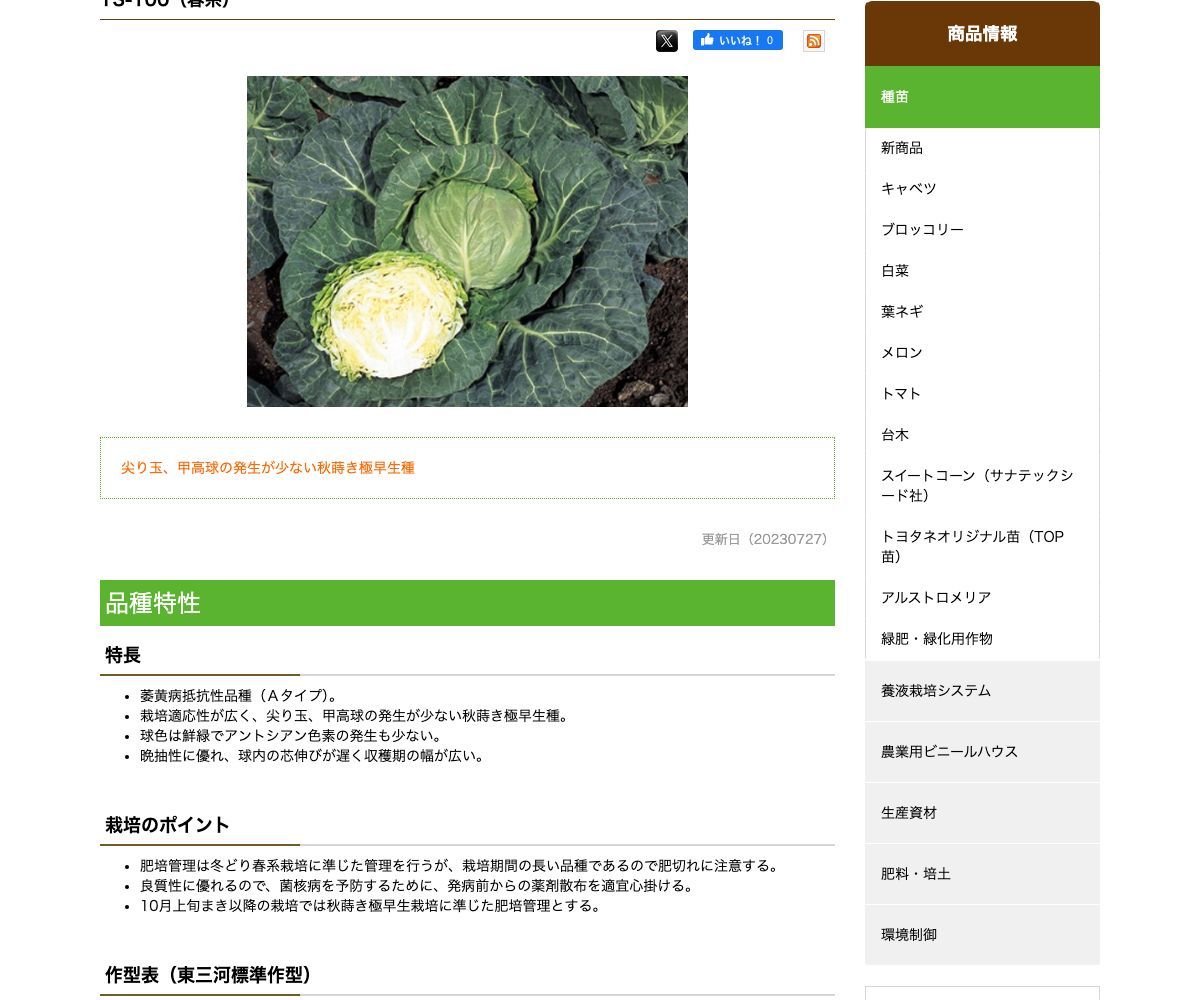
Task: Open スイートコーン（サナテックシード社）
Action: tap(976, 486)
